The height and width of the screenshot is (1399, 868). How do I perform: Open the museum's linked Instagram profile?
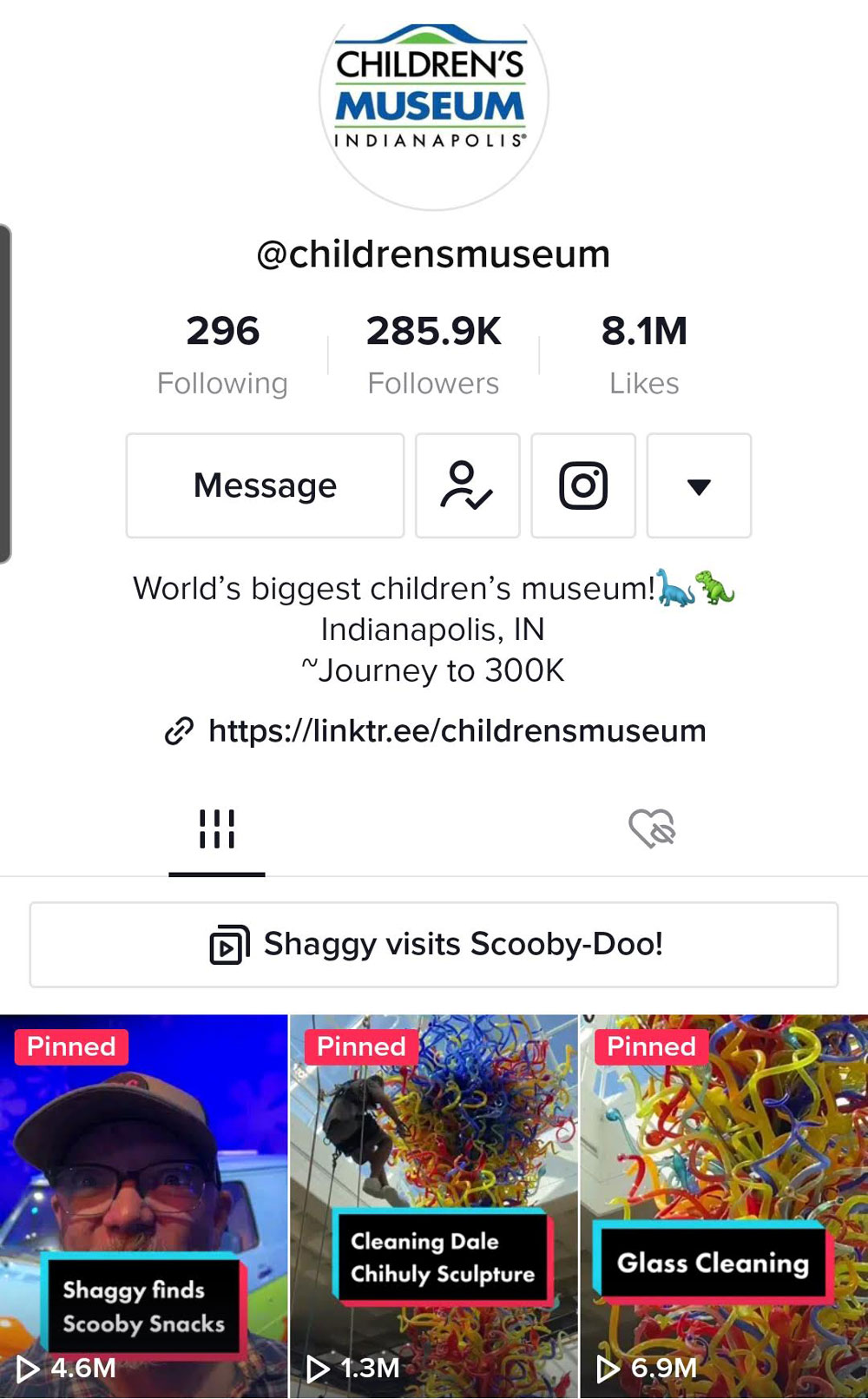click(x=583, y=485)
